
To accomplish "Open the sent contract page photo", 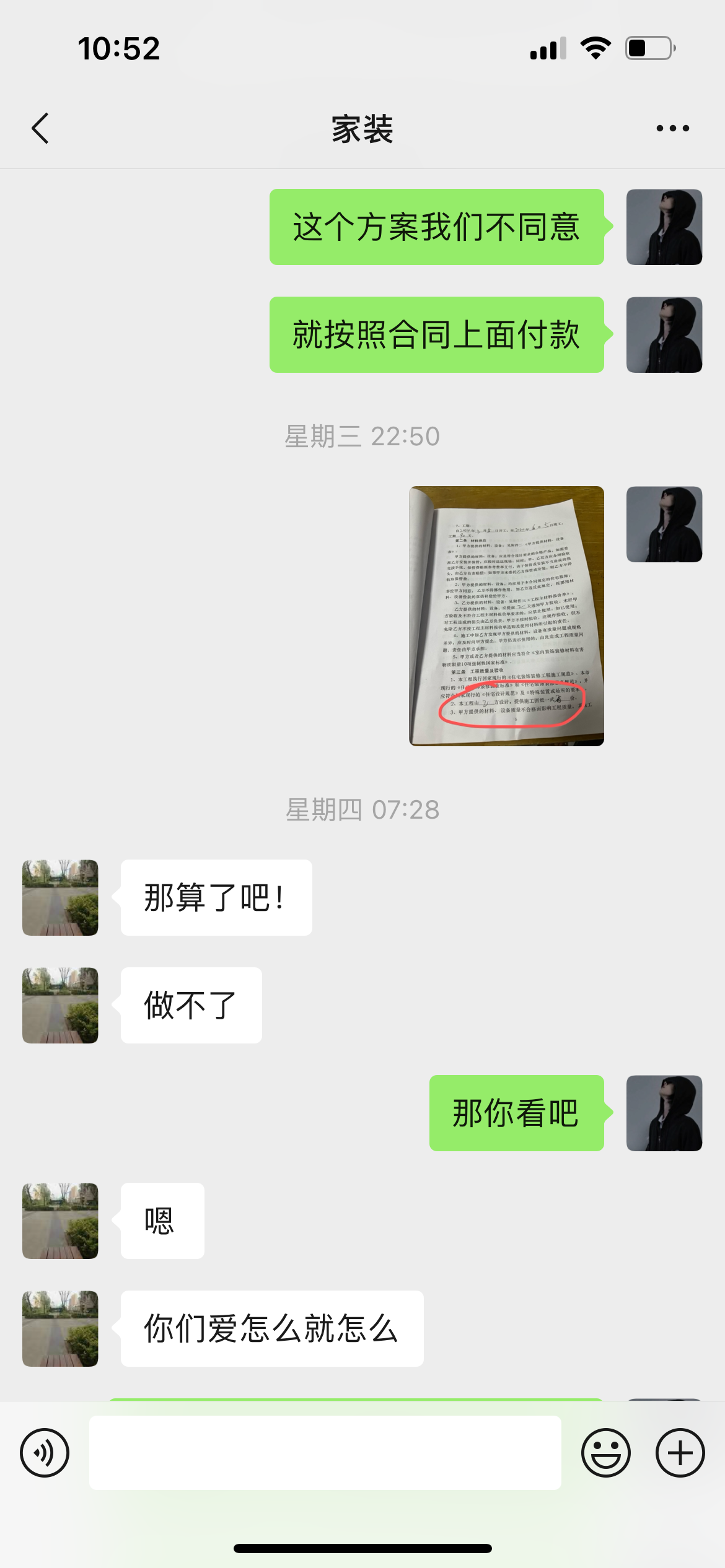I will 506,616.
